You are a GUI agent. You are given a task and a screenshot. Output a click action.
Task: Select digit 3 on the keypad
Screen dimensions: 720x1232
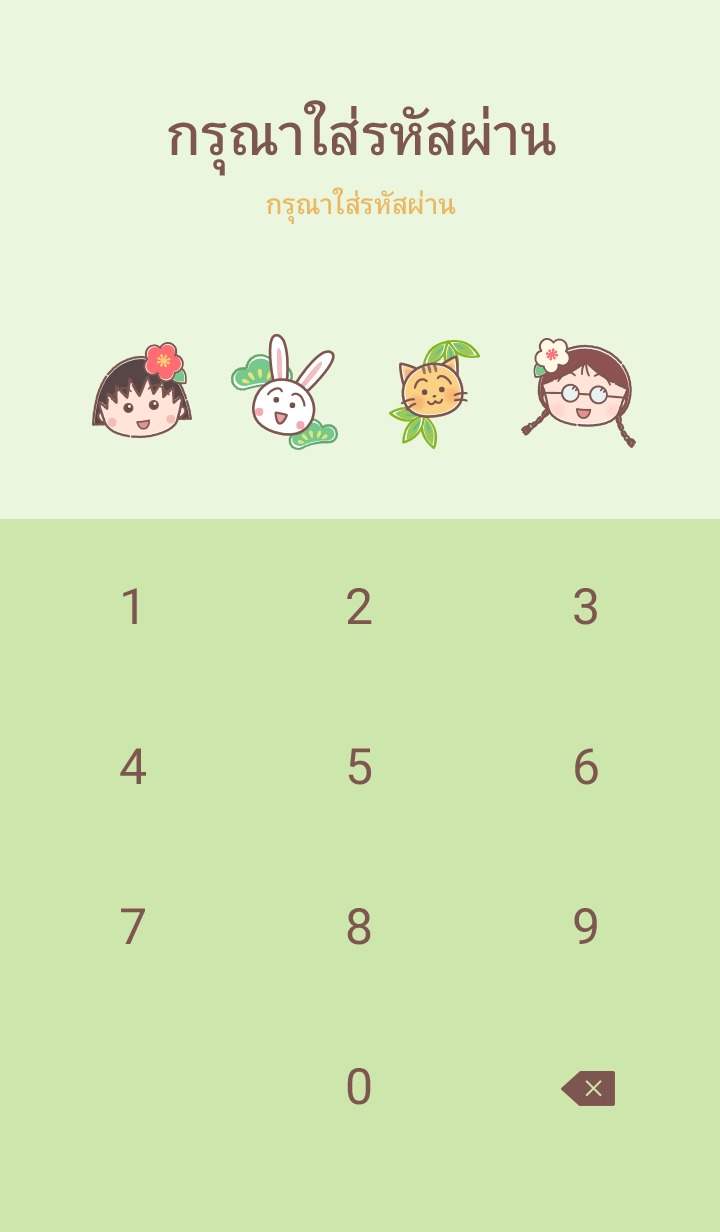tap(586, 607)
